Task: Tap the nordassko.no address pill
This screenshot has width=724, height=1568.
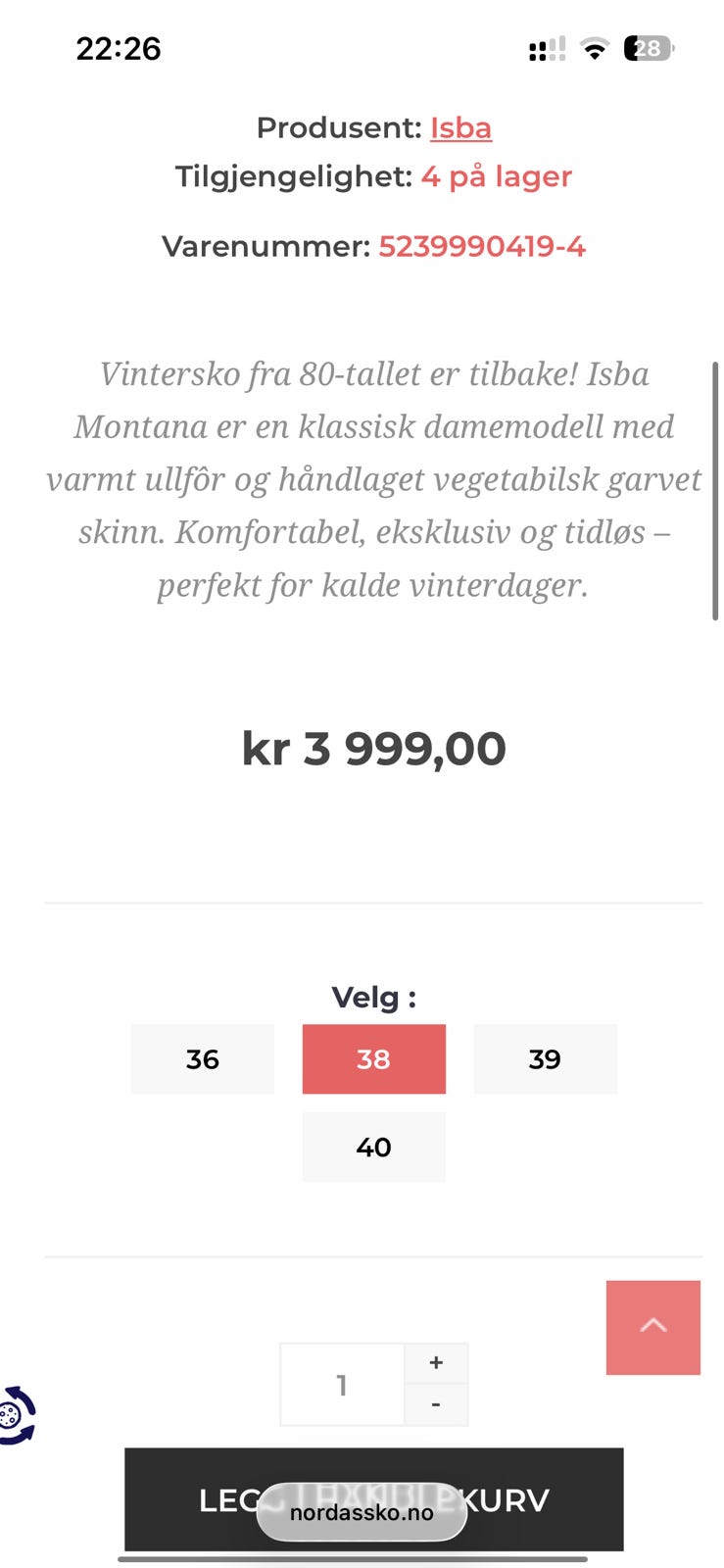Action: click(x=362, y=1512)
